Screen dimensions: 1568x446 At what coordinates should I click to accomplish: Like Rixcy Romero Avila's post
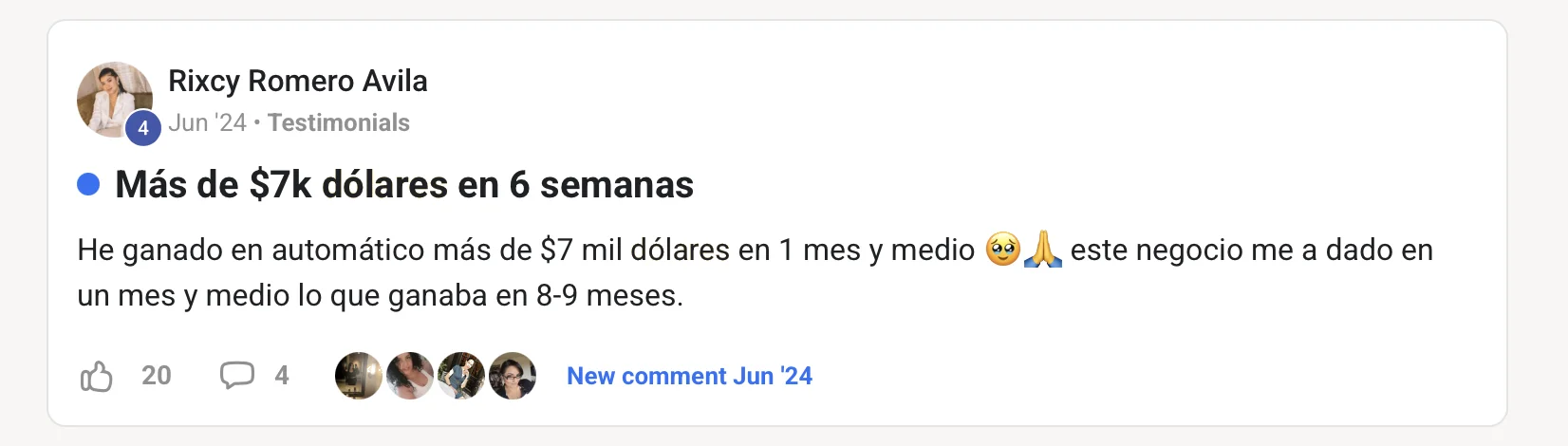[x=97, y=377]
